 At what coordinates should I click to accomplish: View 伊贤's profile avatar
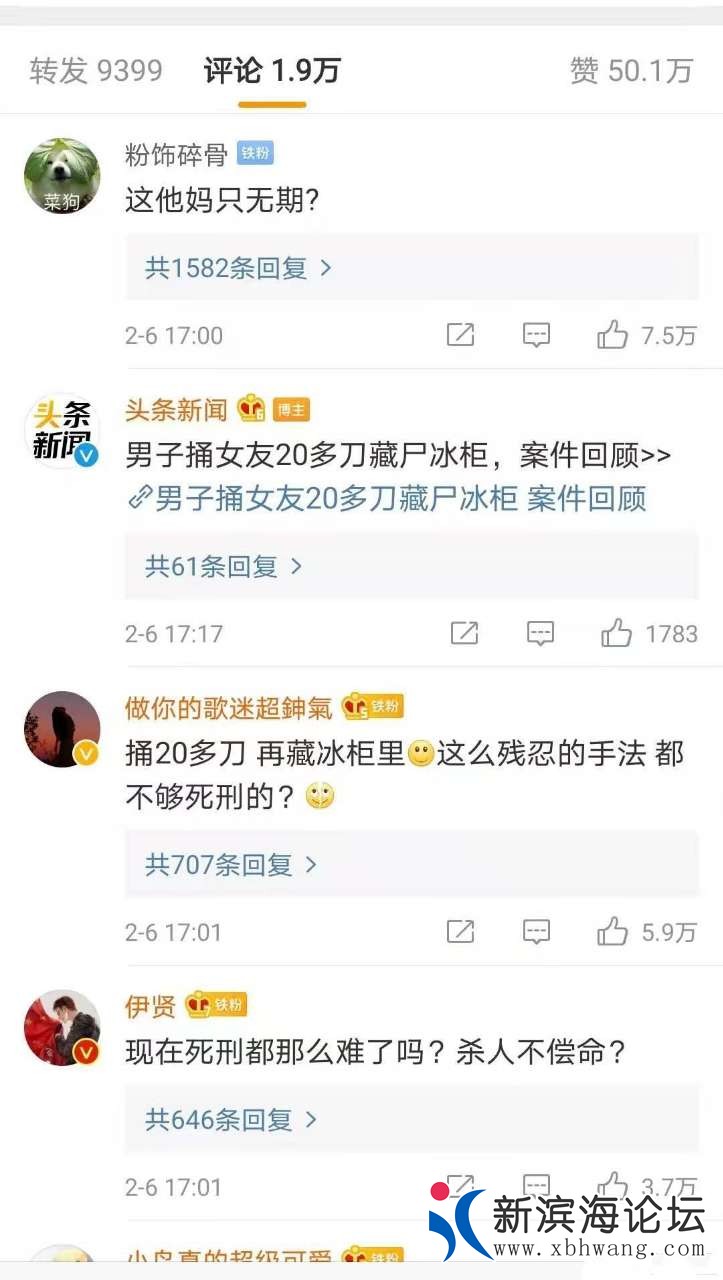(x=62, y=1028)
